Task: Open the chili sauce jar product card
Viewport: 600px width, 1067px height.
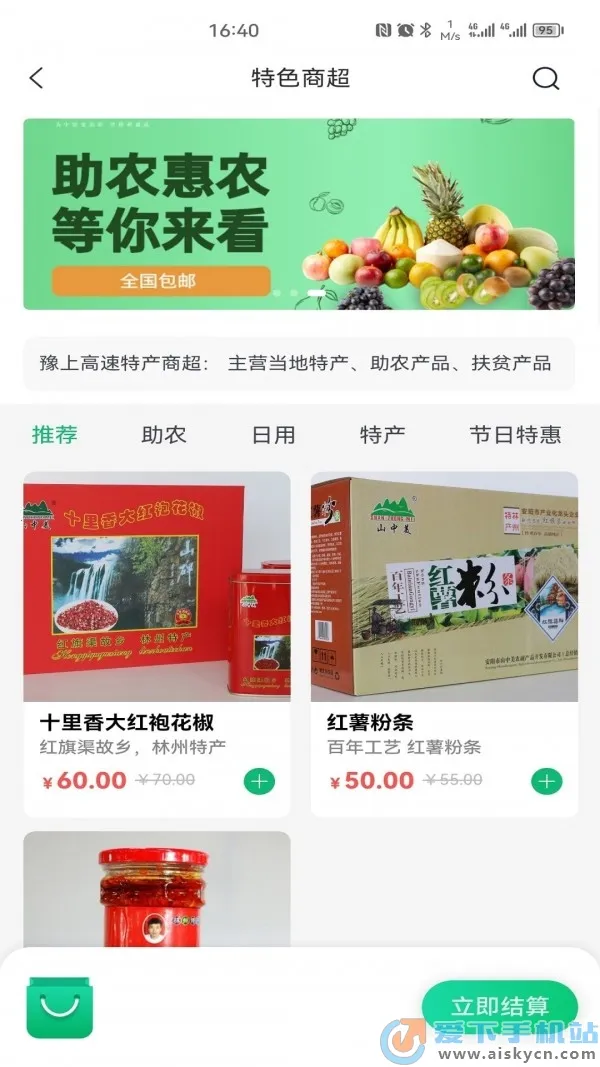Action: (x=157, y=890)
